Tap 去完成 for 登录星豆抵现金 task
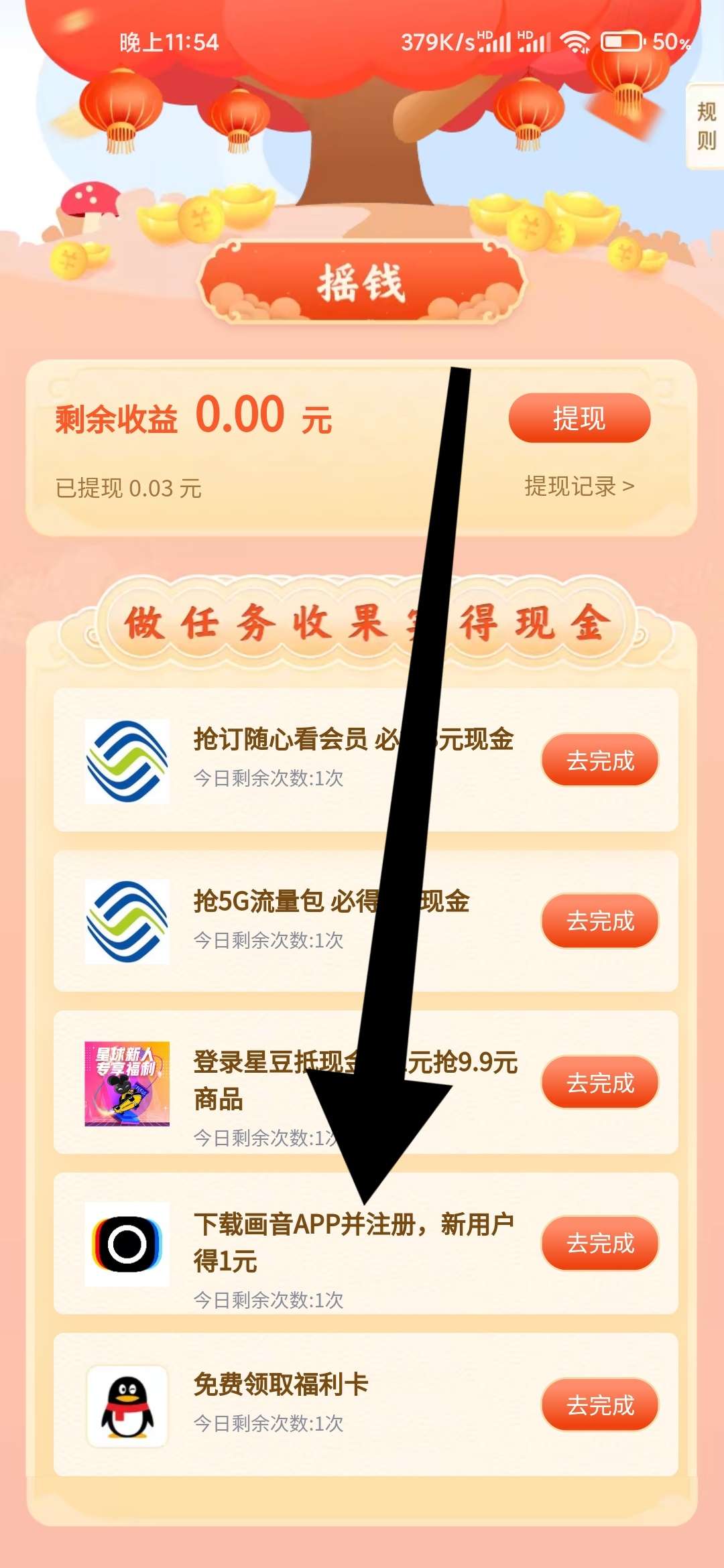This screenshot has height=1568, width=724. 599,1083
